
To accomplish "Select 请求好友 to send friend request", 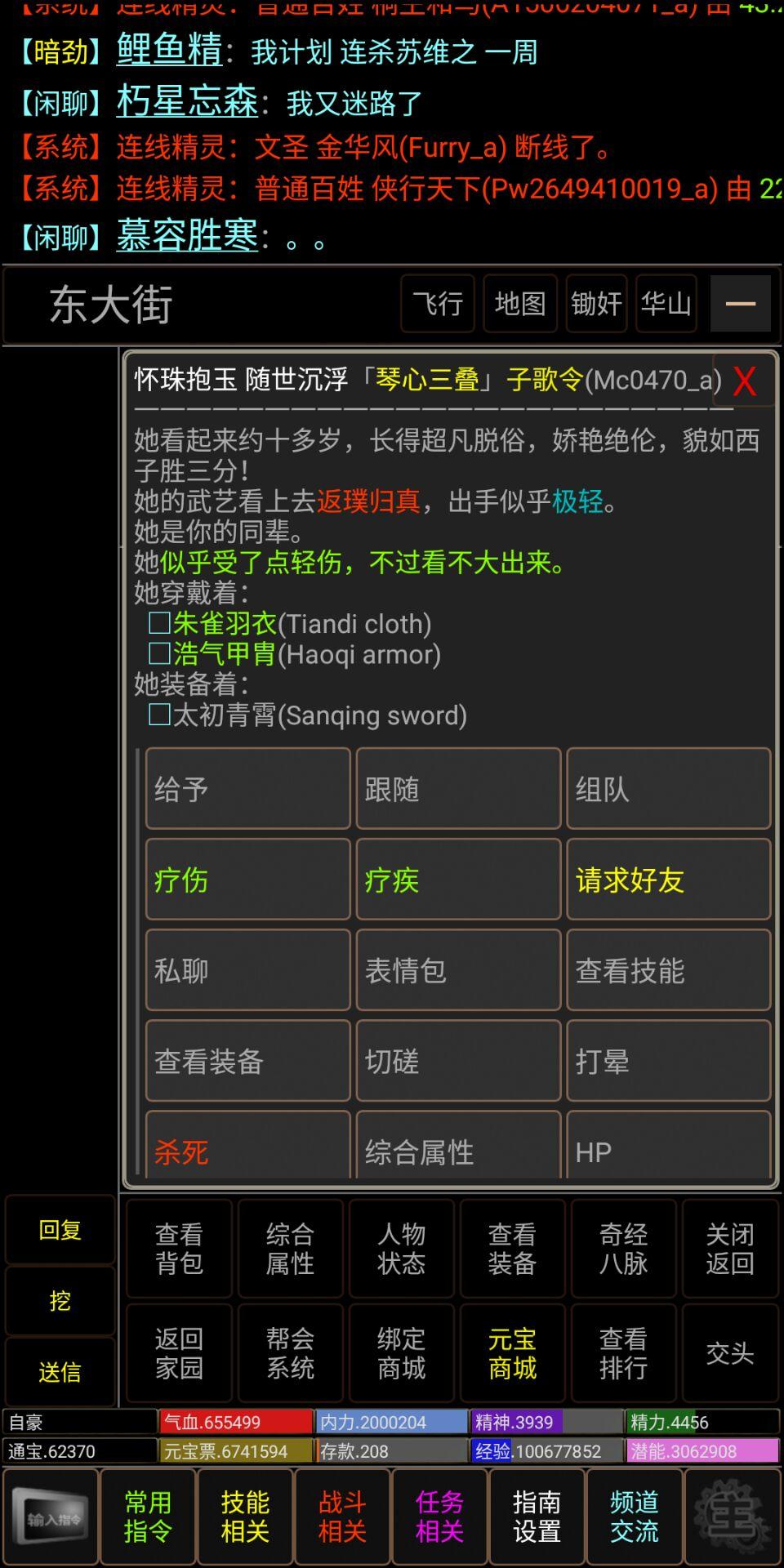I will 669,880.
